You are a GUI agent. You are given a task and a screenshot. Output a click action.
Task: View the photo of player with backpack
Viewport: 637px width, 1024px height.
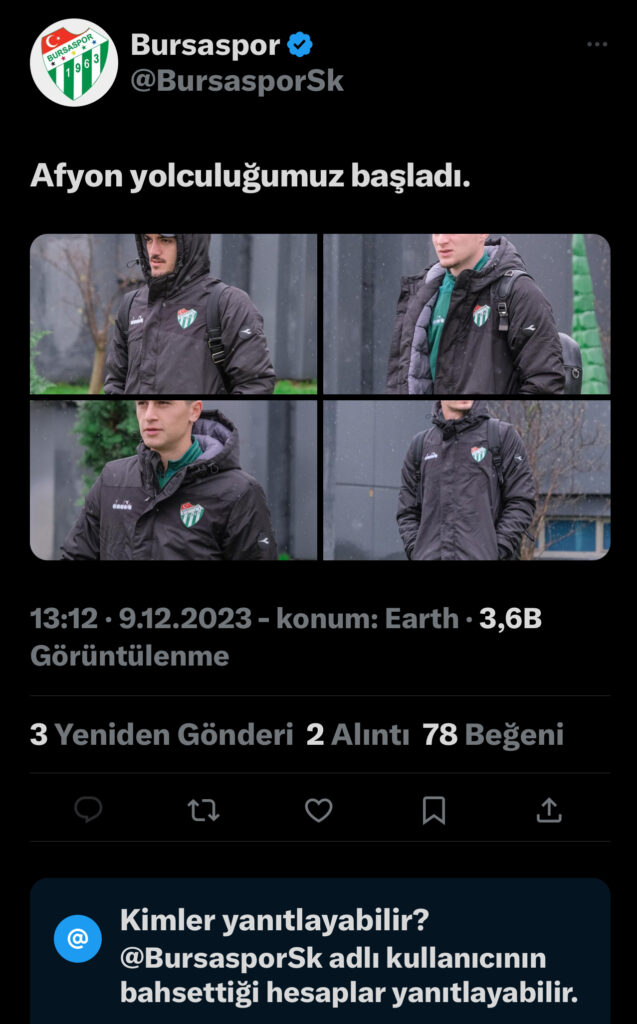coord(466,479)
